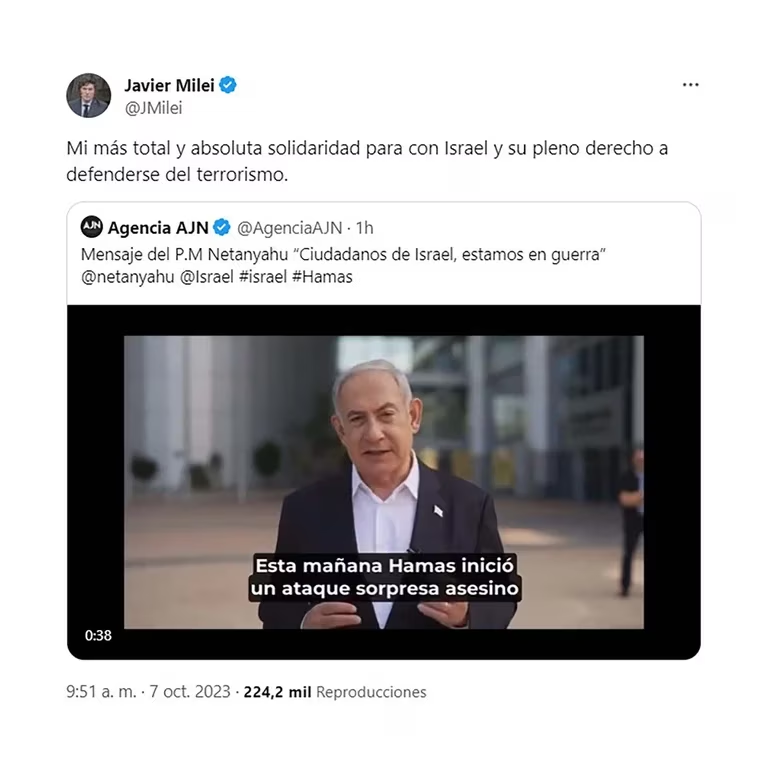Open the tweet's overflow menu
The height and width of the screenshot is (768, 768).
click(x=690, y=85)
